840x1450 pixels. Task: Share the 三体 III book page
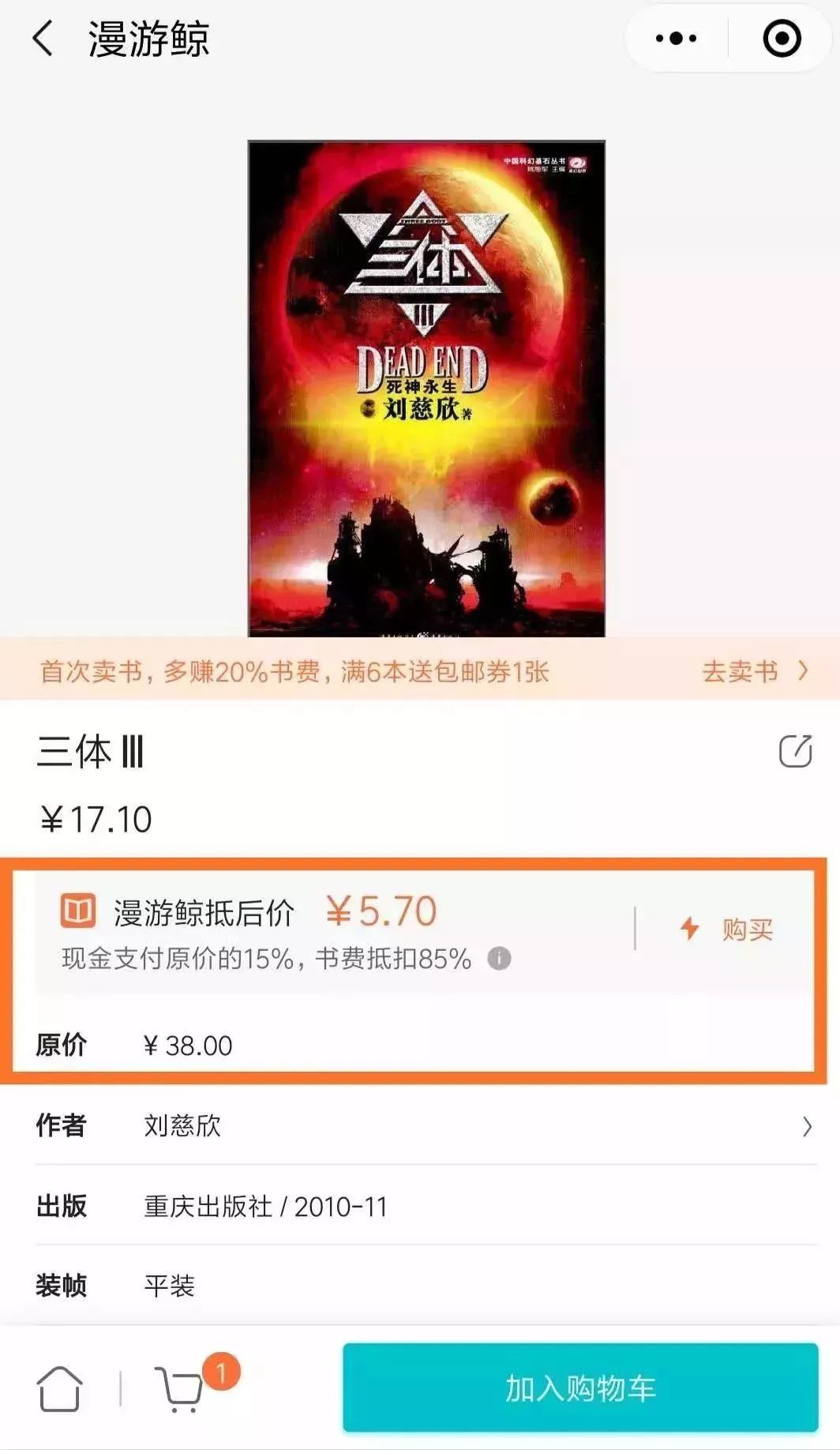click(795, 751)
